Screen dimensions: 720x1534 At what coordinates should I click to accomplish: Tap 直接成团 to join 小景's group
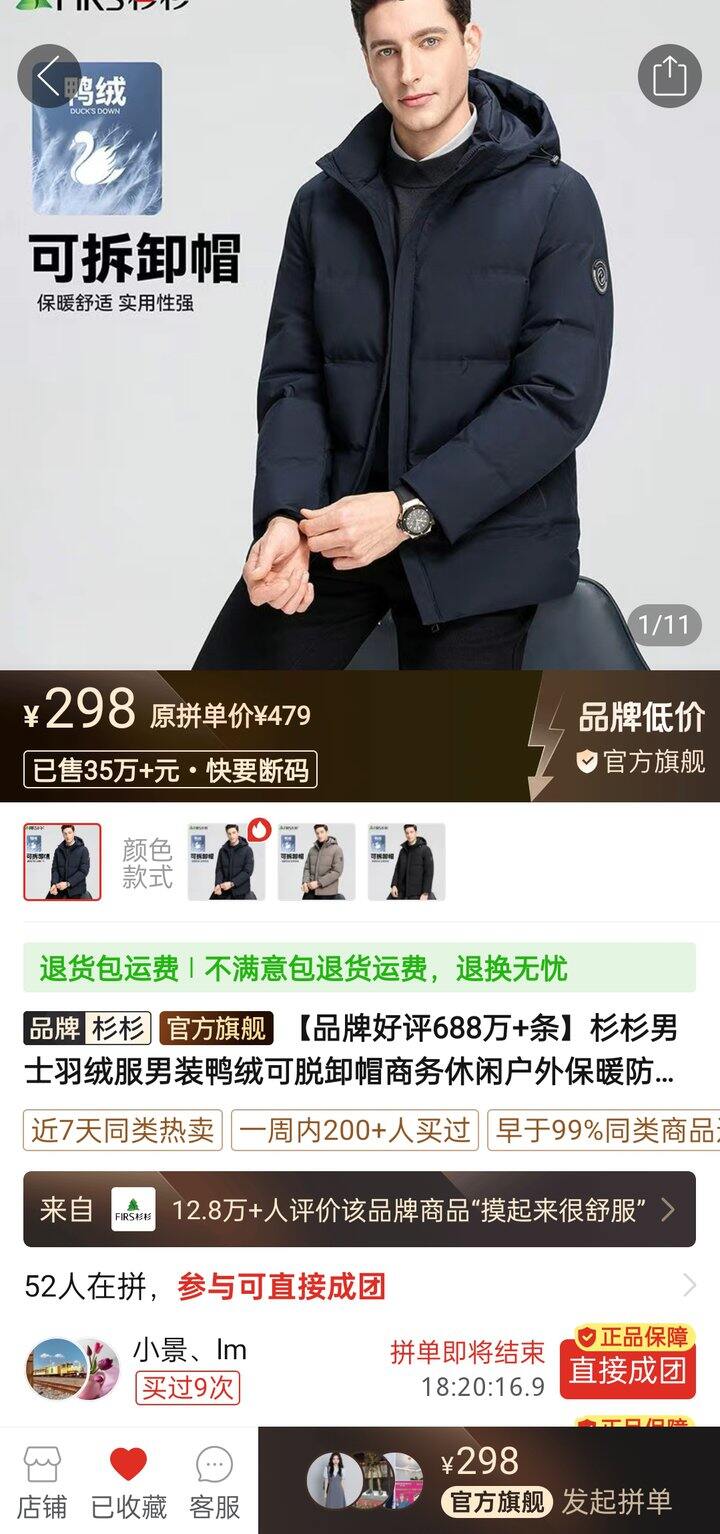[x=628, y=1369]
